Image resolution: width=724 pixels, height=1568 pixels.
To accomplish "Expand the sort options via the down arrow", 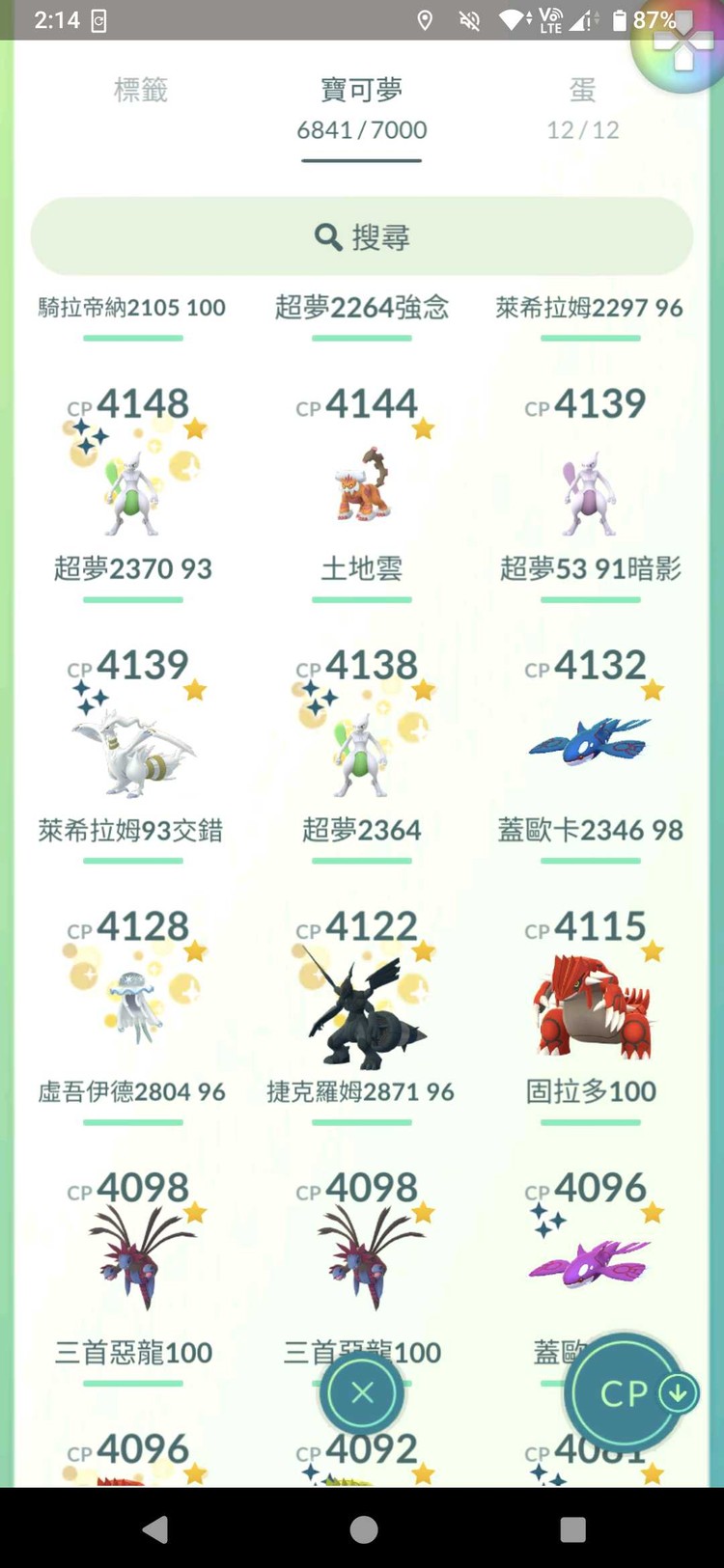I will click(x=676, y=1392).
